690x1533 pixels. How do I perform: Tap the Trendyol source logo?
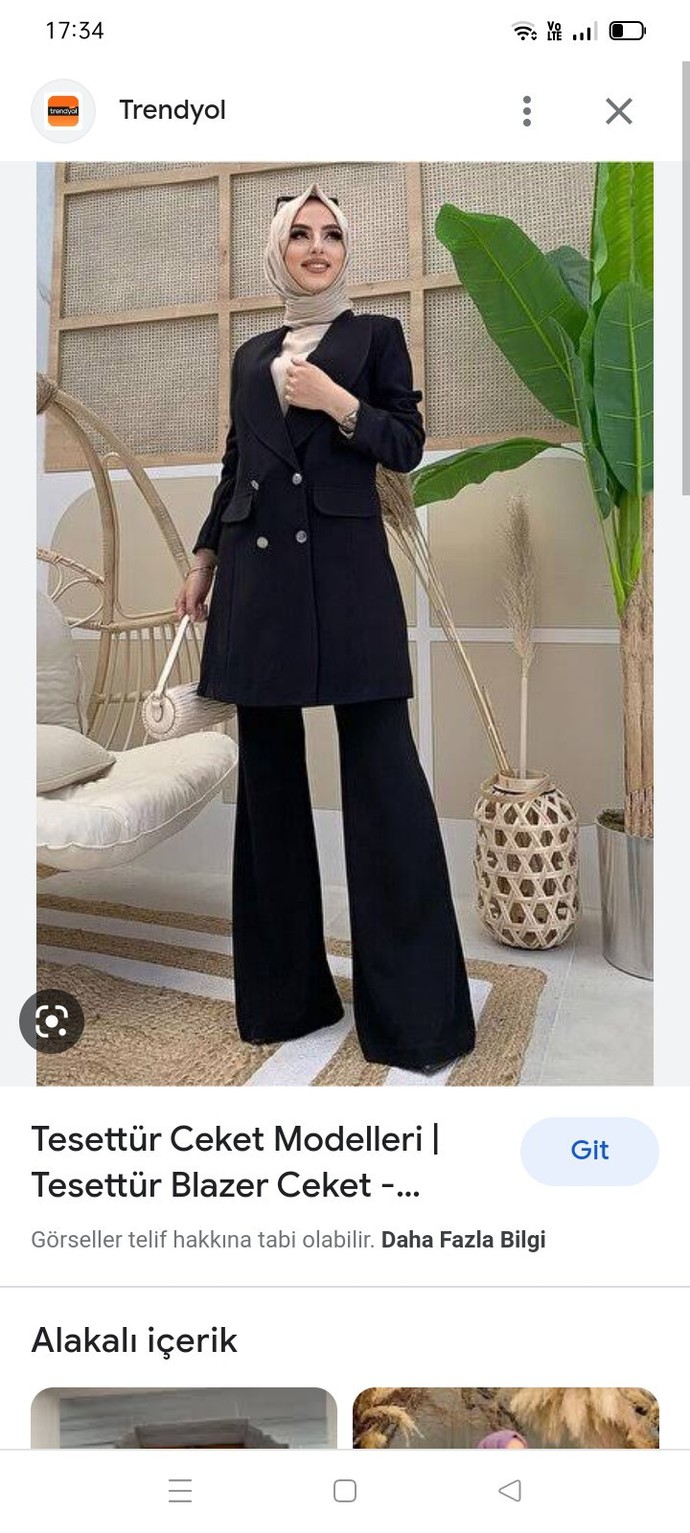click(63, 111)
